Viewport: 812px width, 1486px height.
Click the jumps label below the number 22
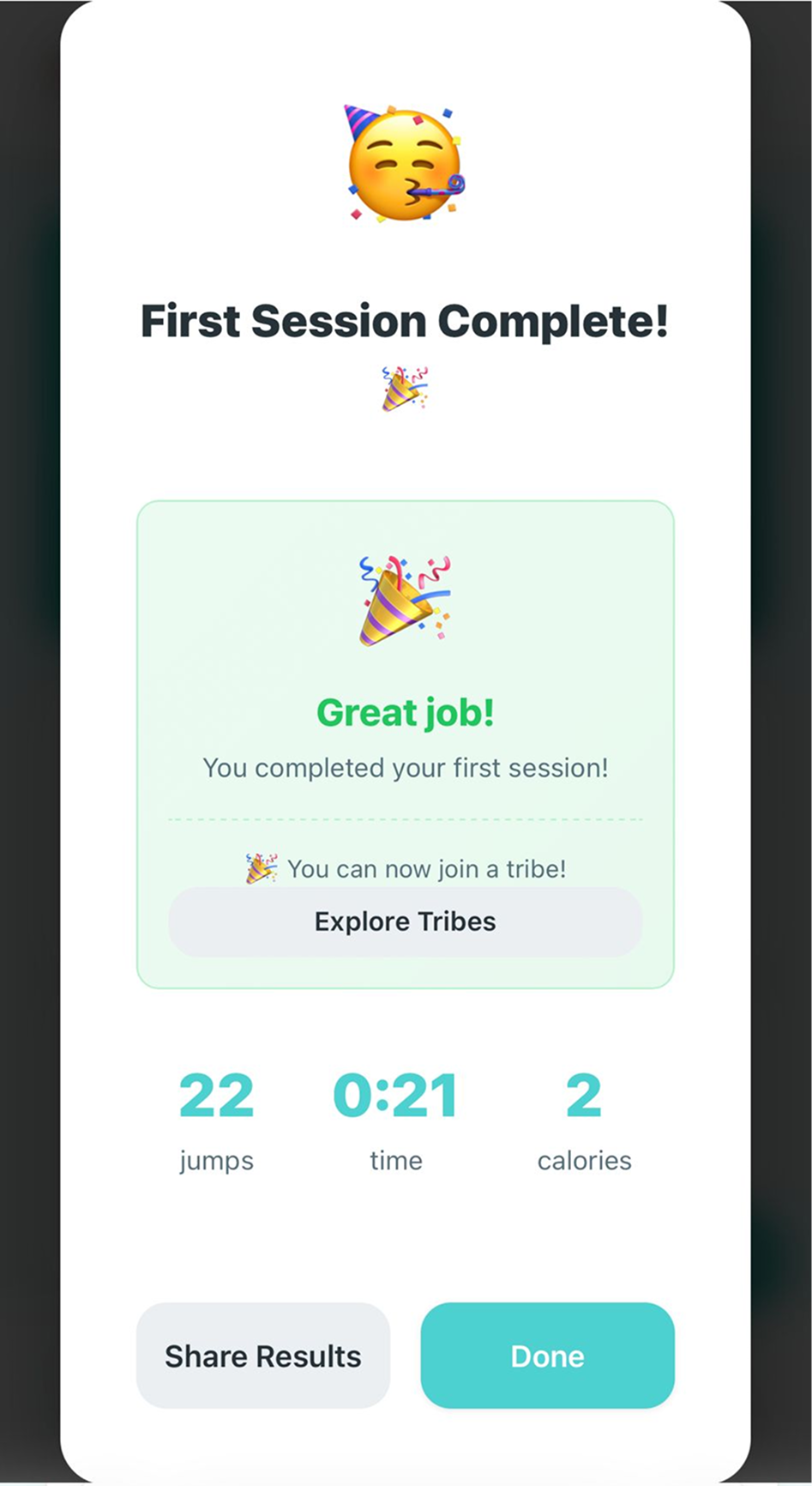tap(215, 1160)
